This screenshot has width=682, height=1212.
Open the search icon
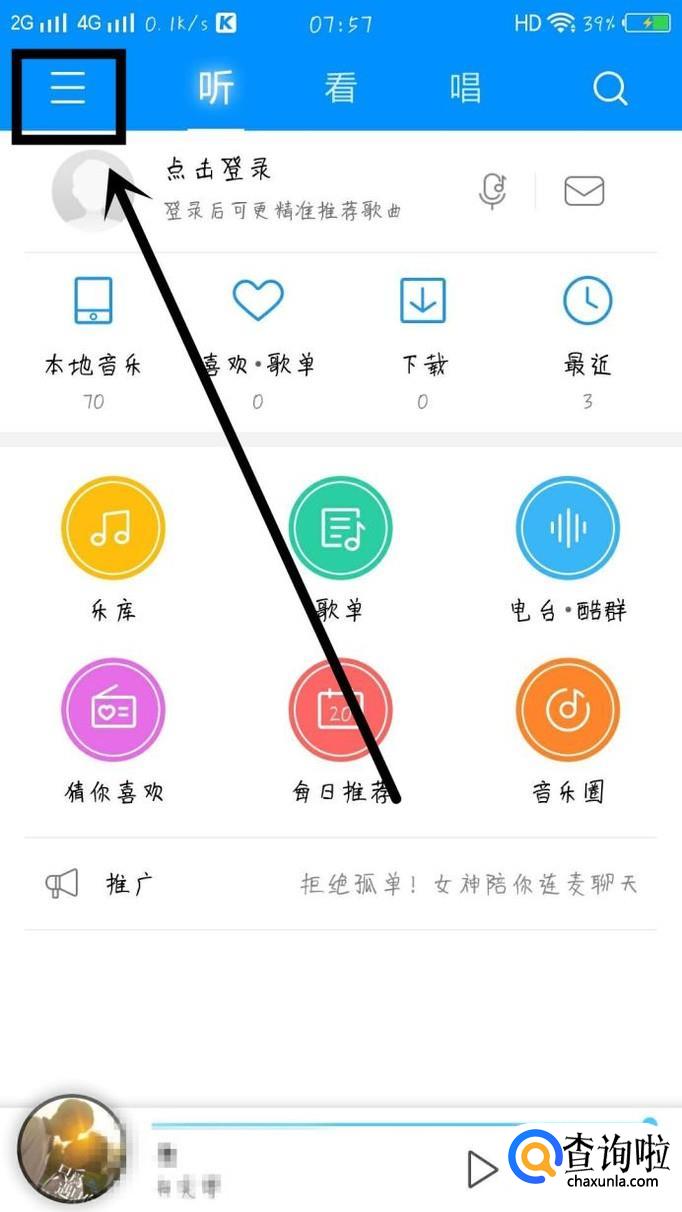(609, 90)
